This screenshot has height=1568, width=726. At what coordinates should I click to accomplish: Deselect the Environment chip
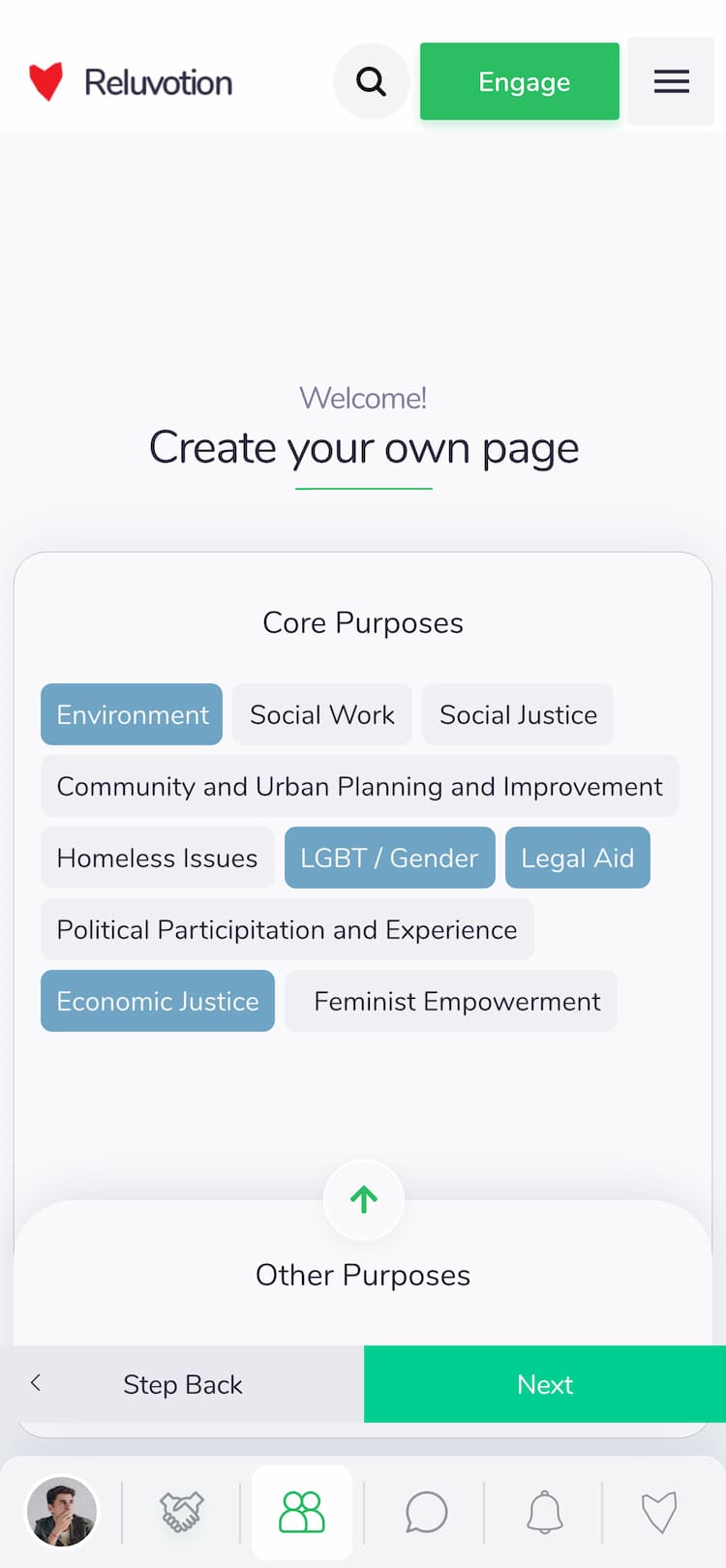pyautogui.click(x=132, y=714)
